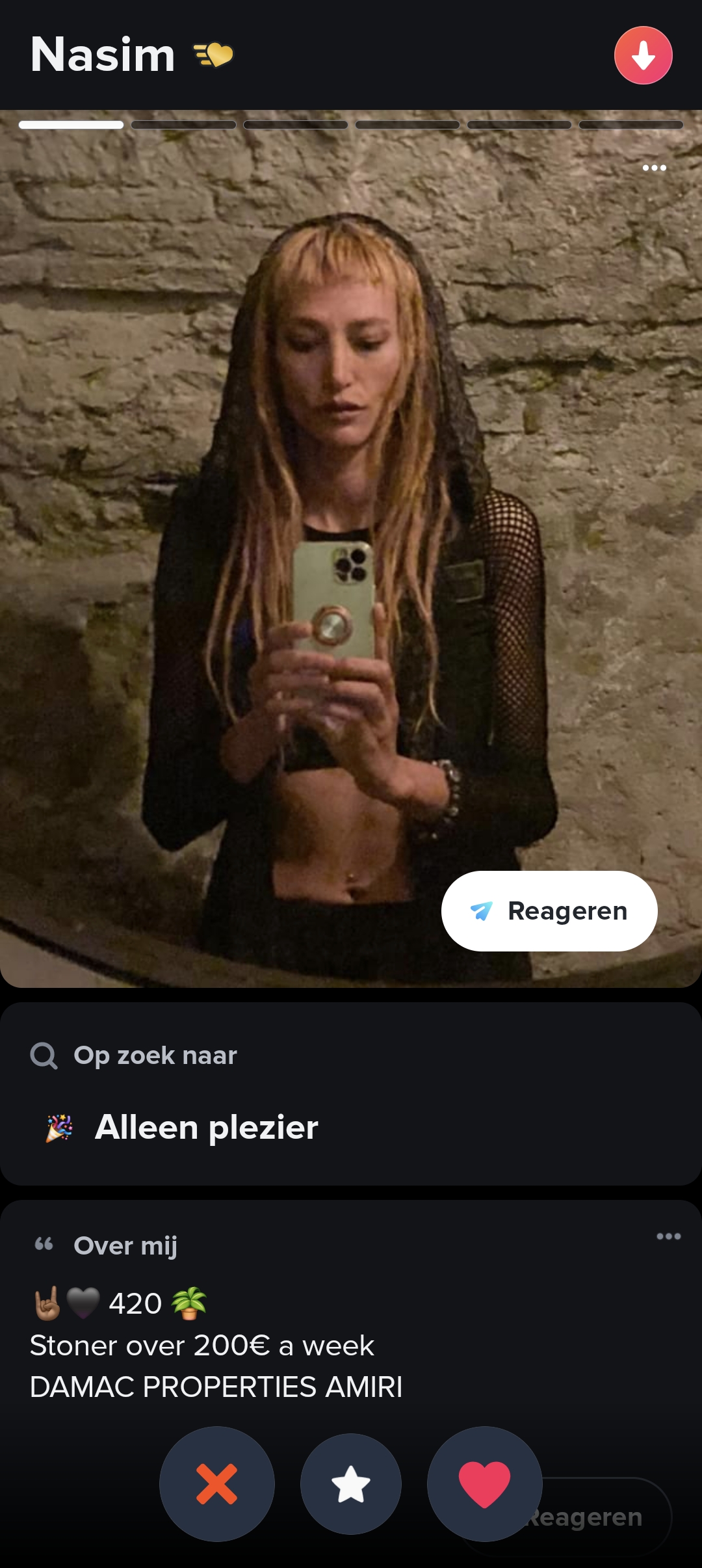The width and height of the screenshot is (702, 1568).
Task: Collapse the profile with the down arrow
Action: point(643,55)
